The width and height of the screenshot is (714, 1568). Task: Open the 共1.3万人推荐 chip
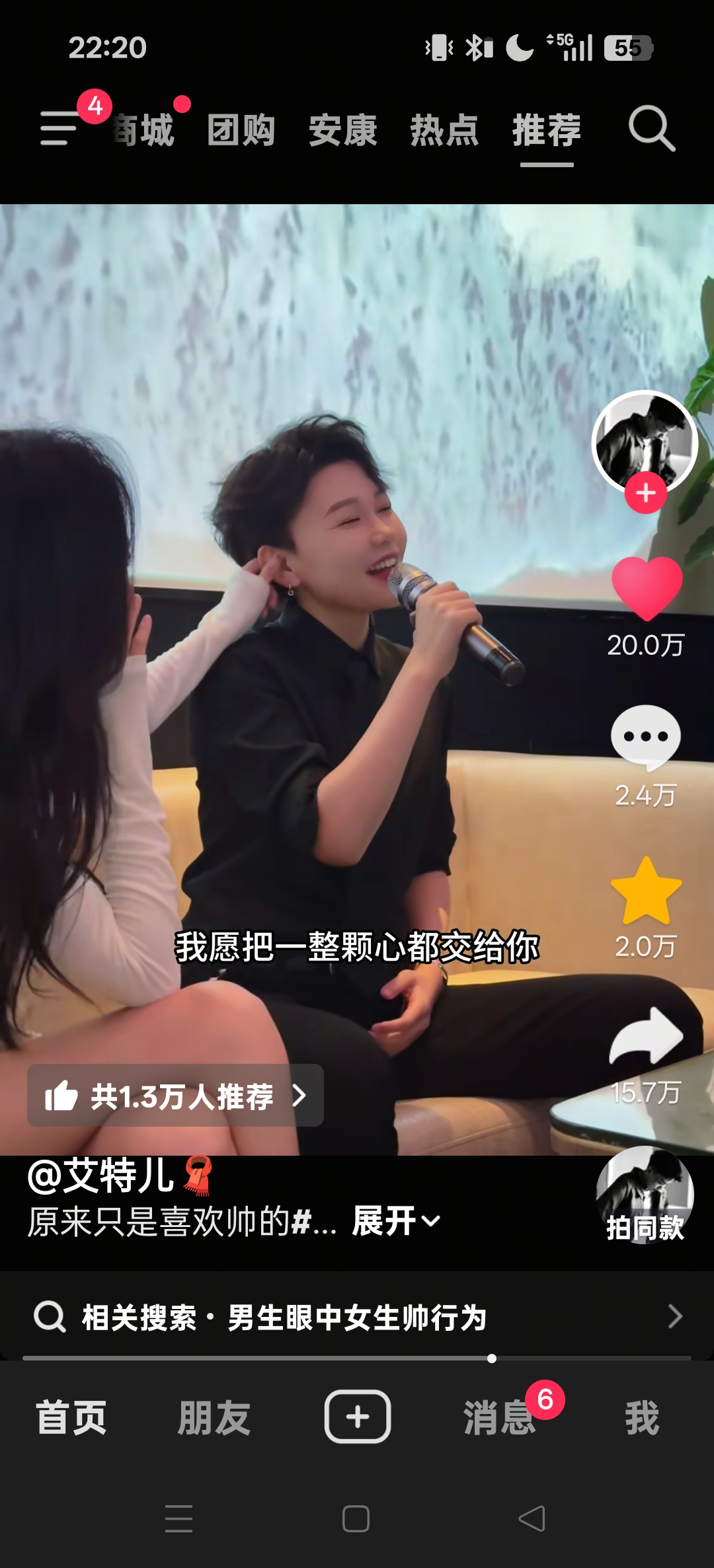click(x=175, y=1096)
